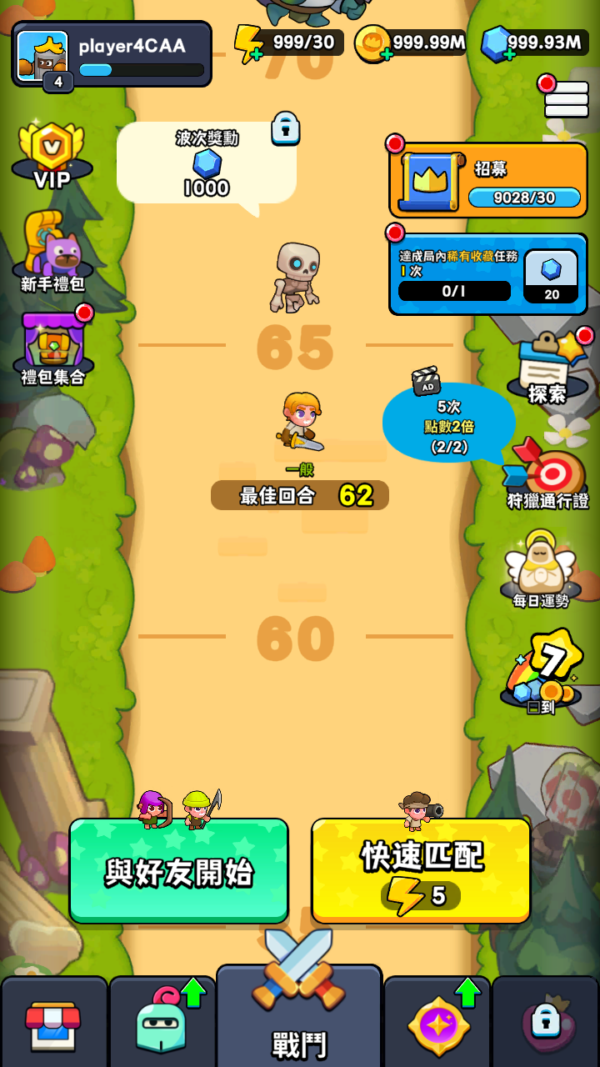The height and width of the screenshot is (1067, 600).
Task: Open the player4CAA profile panel
Action: click(x=111, y=54)
